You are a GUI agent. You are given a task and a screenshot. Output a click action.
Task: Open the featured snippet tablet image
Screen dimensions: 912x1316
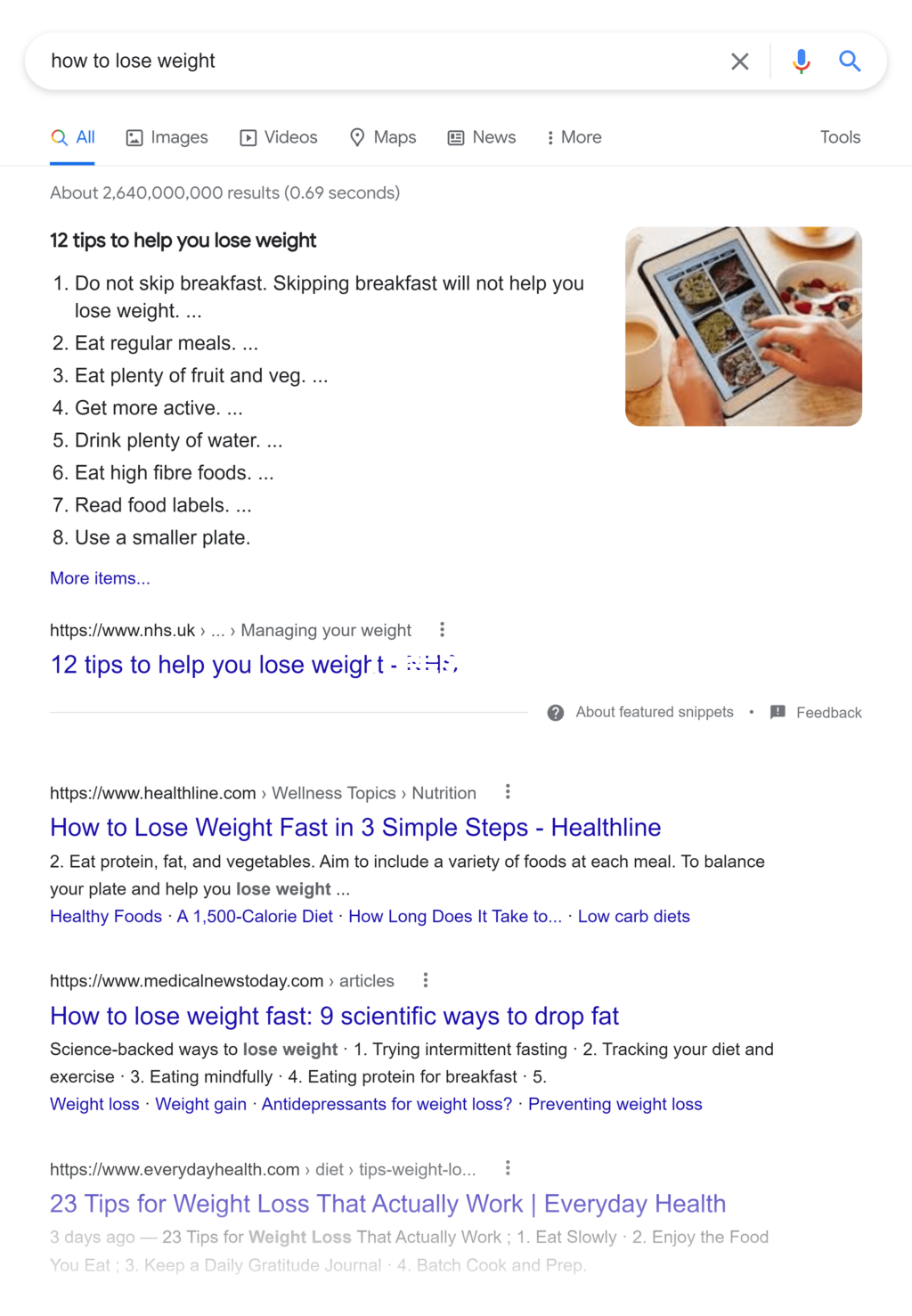pos(743,326)
